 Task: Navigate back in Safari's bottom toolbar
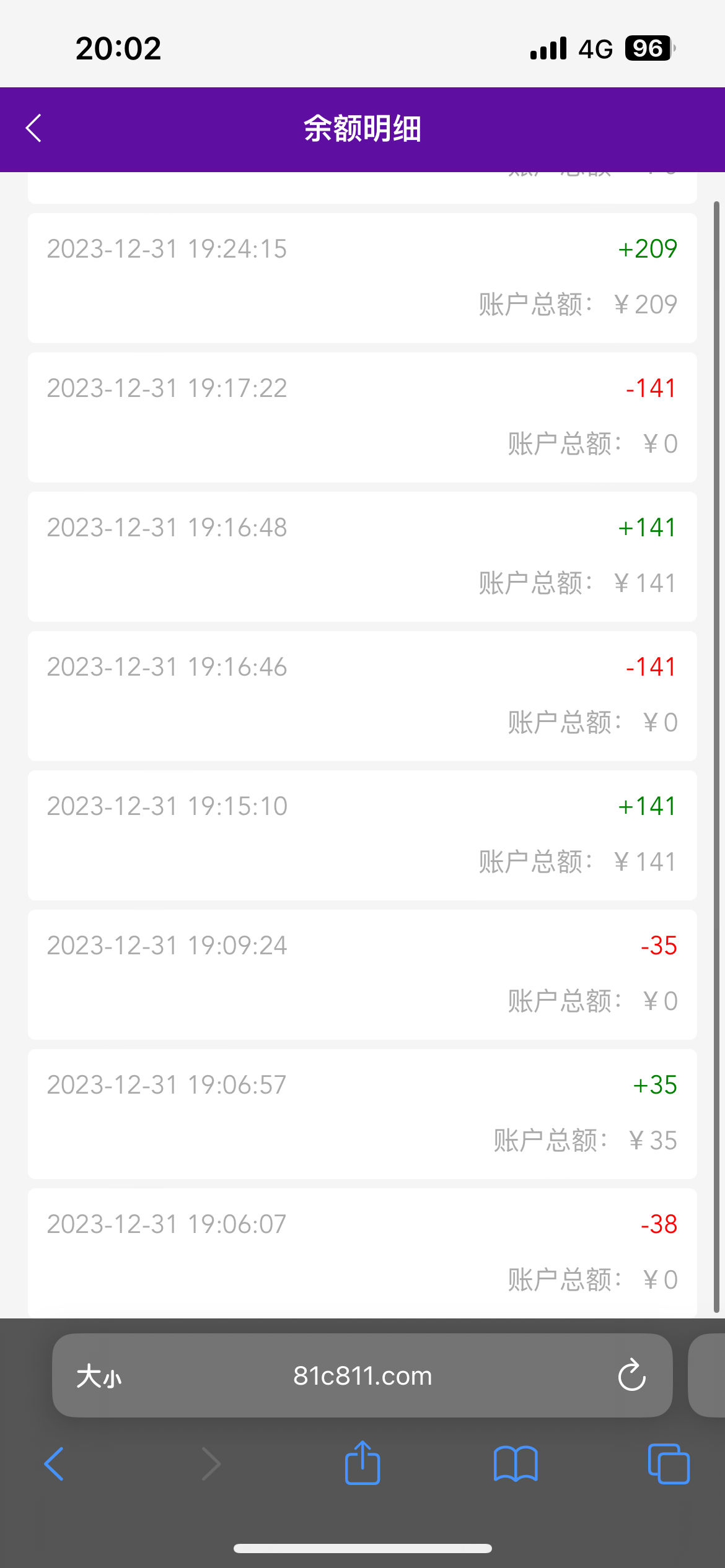point(54,1464)
